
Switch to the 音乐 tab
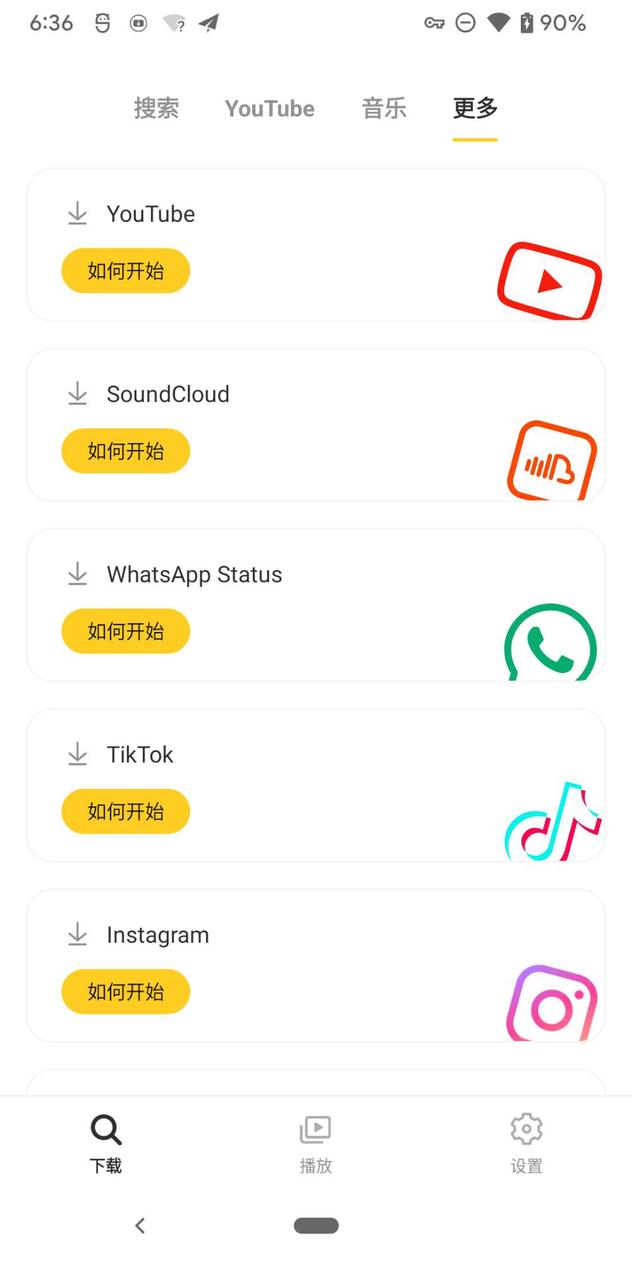pos(384,108)
